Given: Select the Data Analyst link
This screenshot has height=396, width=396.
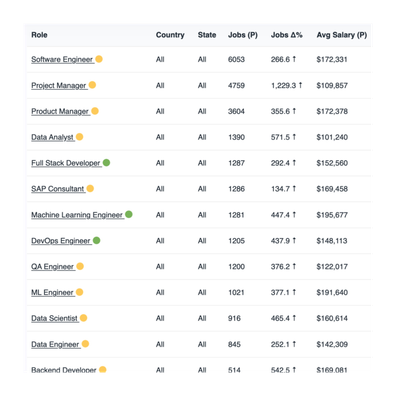Looking at the screenshot, I should pos(52,137).
